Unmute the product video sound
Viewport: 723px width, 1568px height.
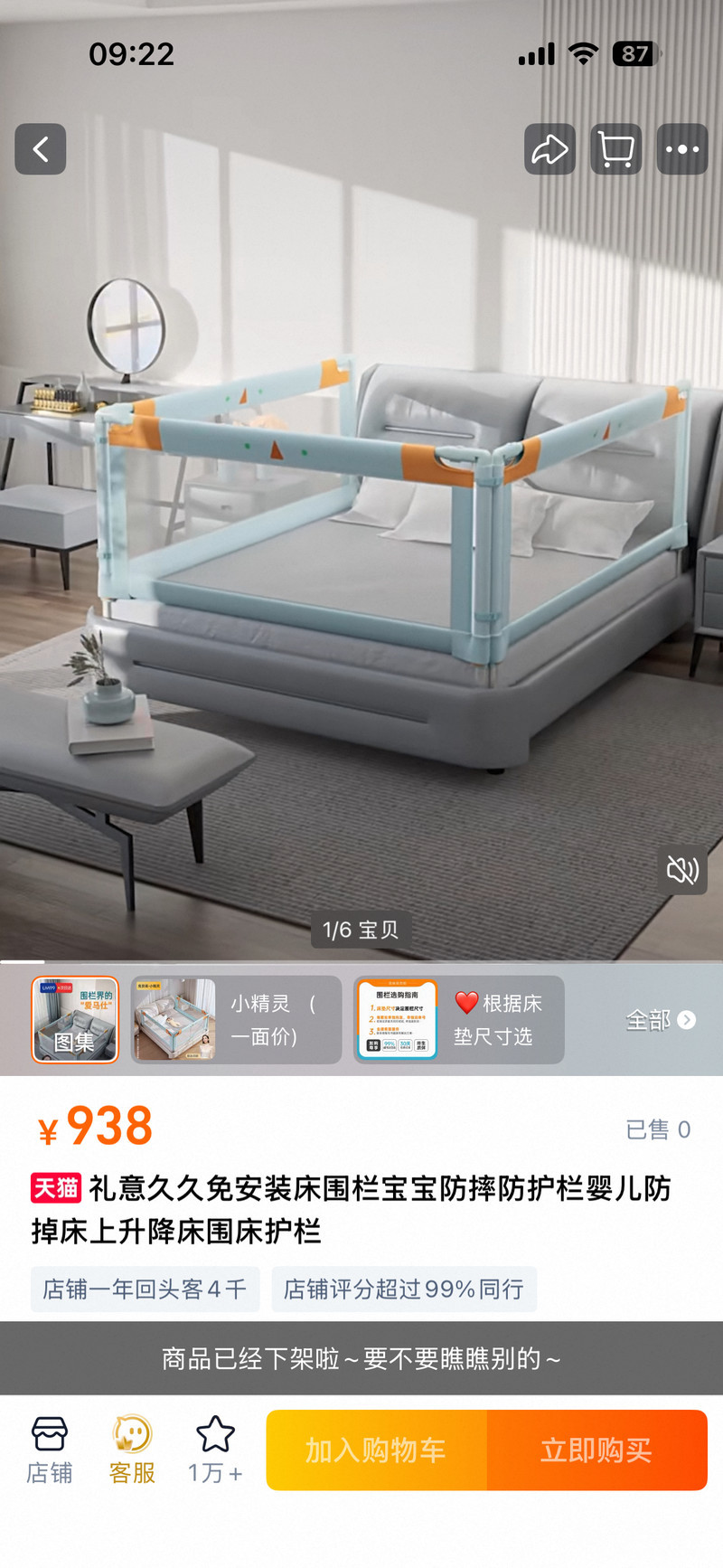pos(682,870)
